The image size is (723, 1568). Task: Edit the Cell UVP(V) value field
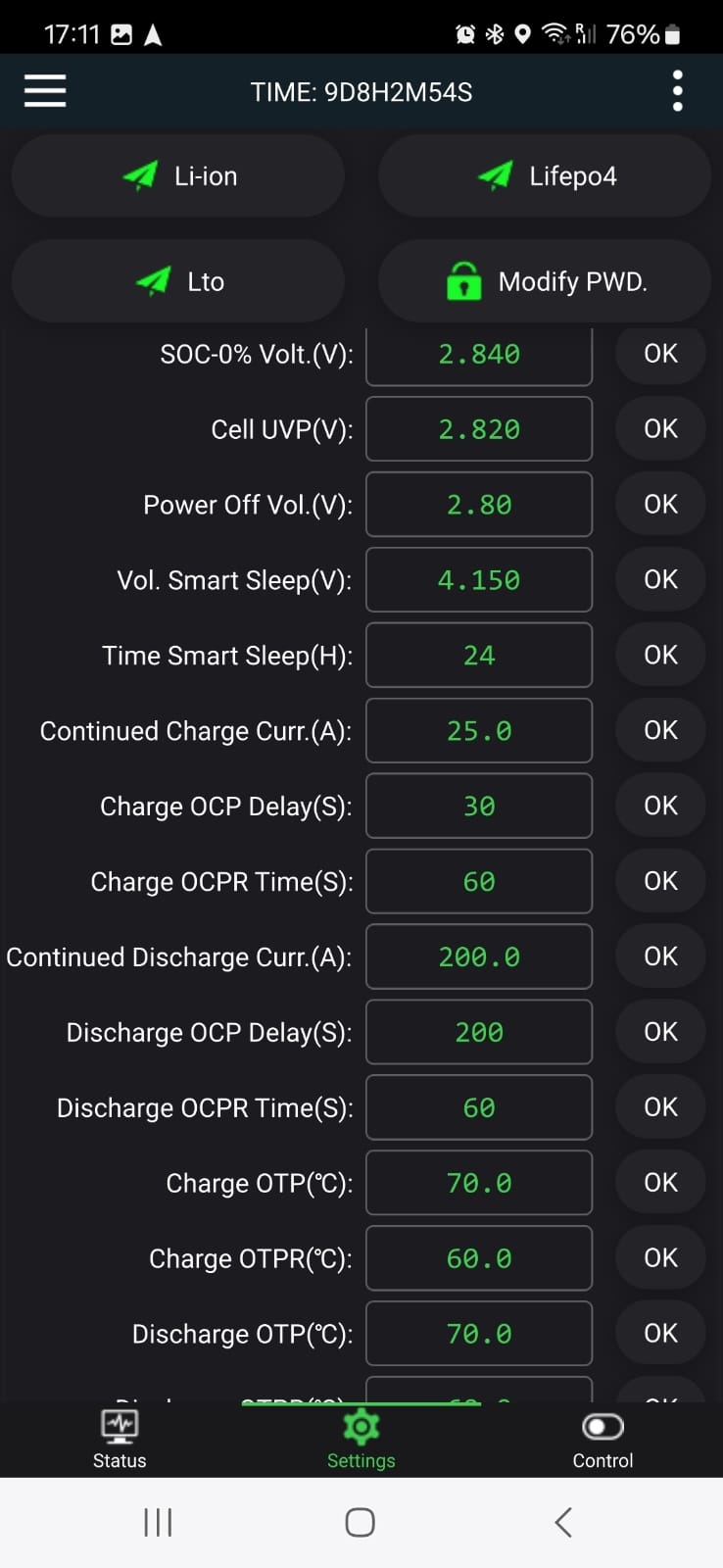(x=479, y=429)
